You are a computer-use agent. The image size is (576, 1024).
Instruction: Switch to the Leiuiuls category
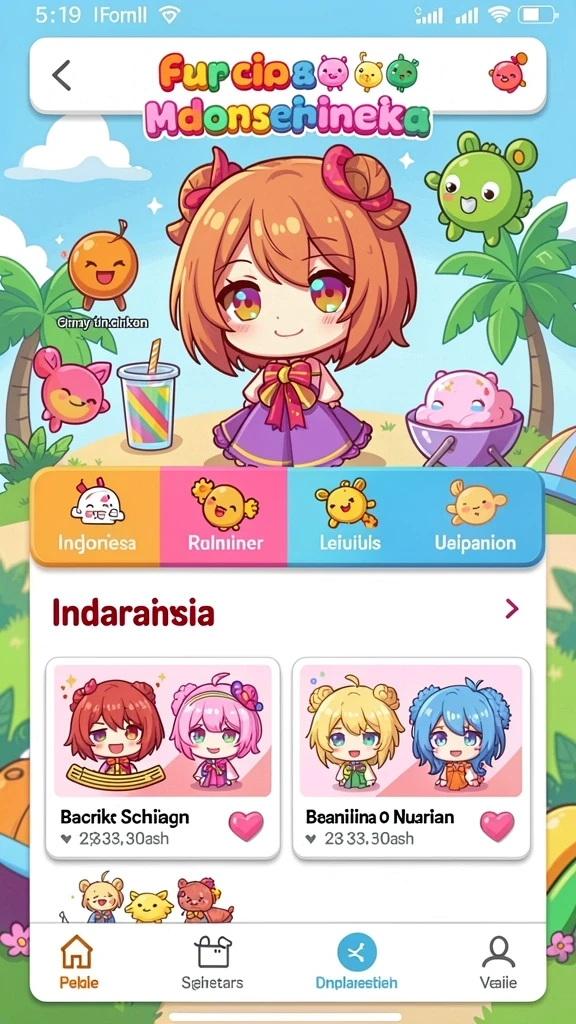(349, 517)
